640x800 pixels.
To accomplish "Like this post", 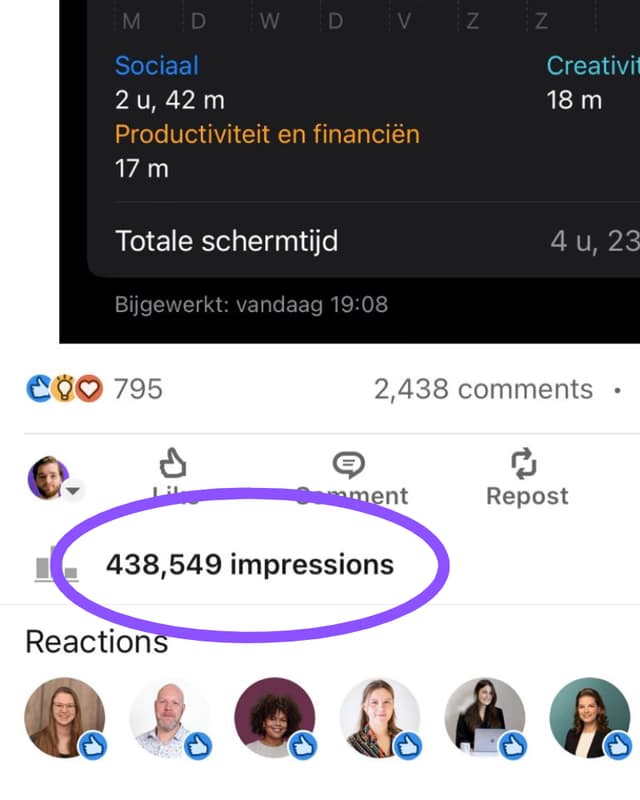I will coord(174,477).
